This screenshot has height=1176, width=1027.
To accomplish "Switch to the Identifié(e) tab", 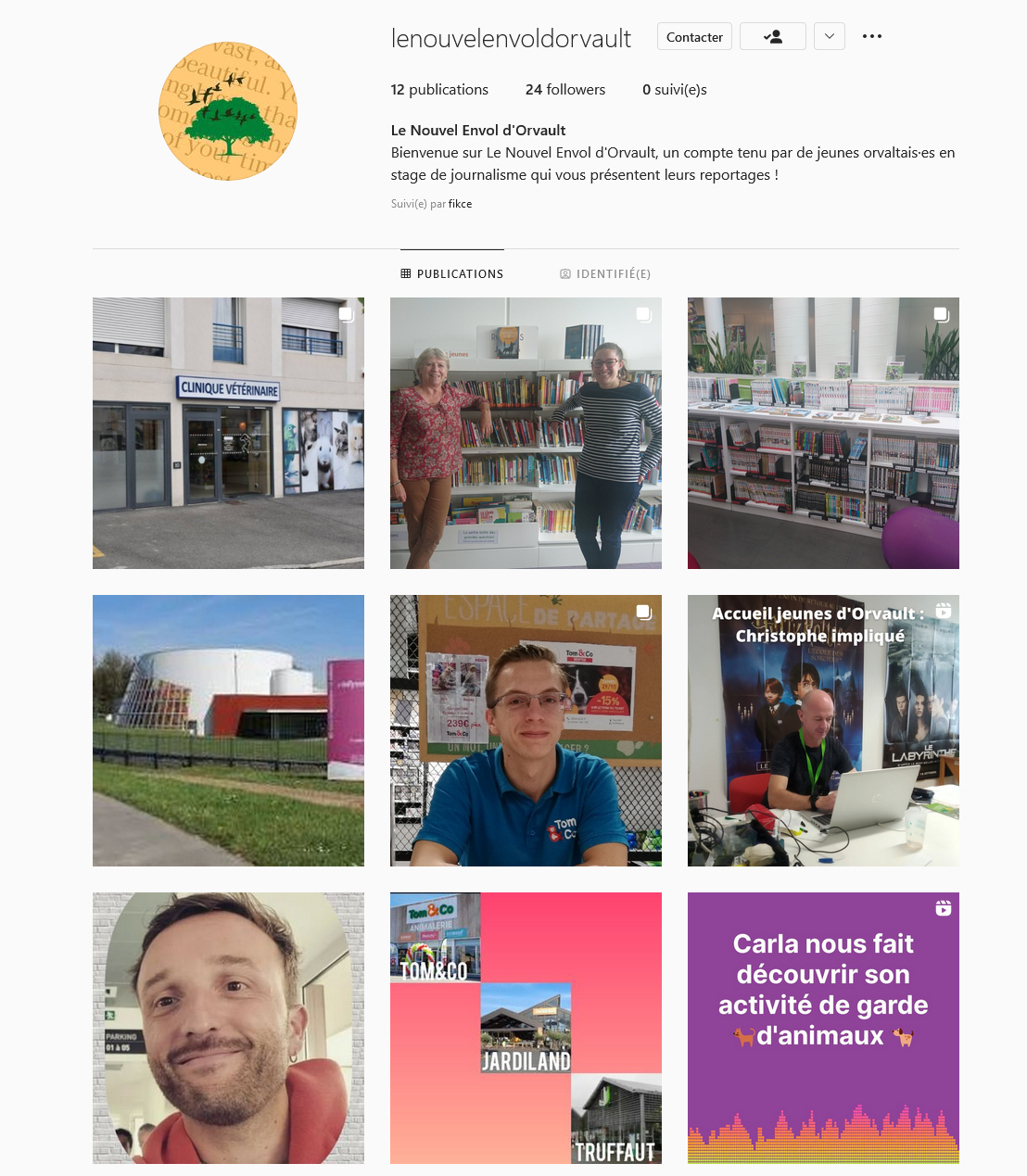I will pyautogui.click(x=605, y=274).
